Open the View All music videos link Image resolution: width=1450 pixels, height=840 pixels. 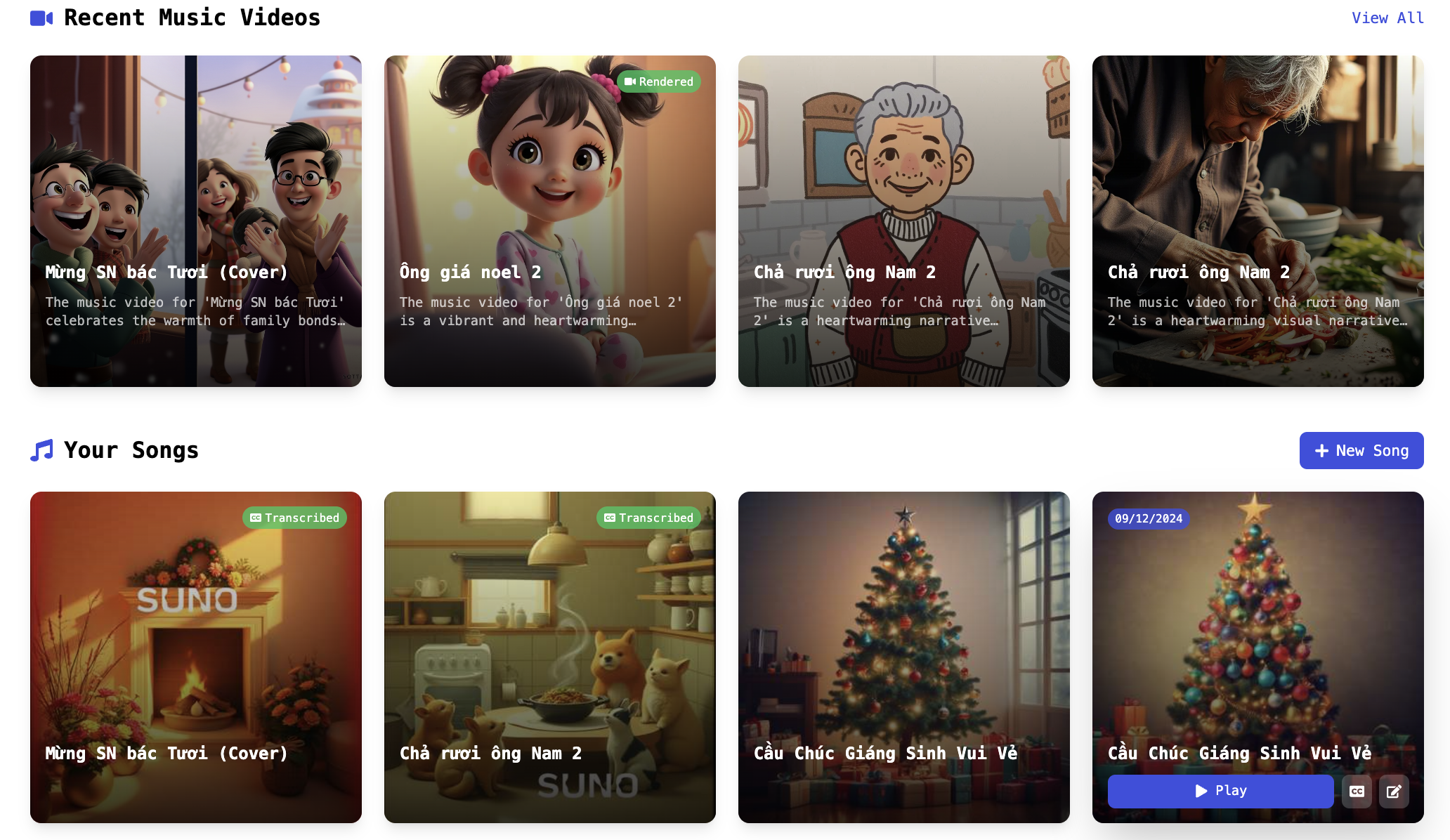(x=1387, y=18)
